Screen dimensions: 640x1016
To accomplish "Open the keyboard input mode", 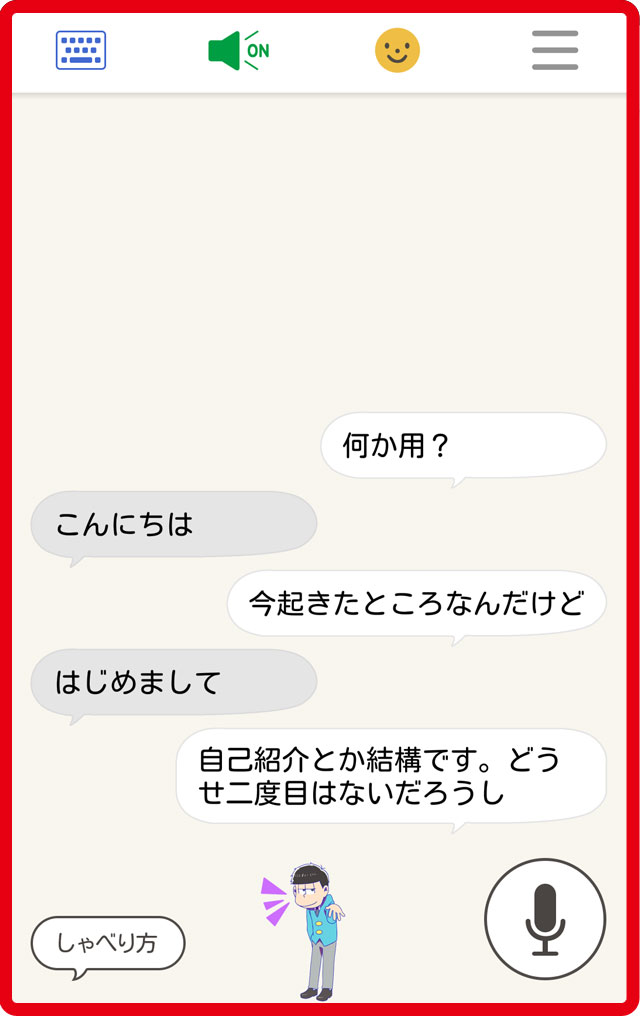I will tap(81, 50).
